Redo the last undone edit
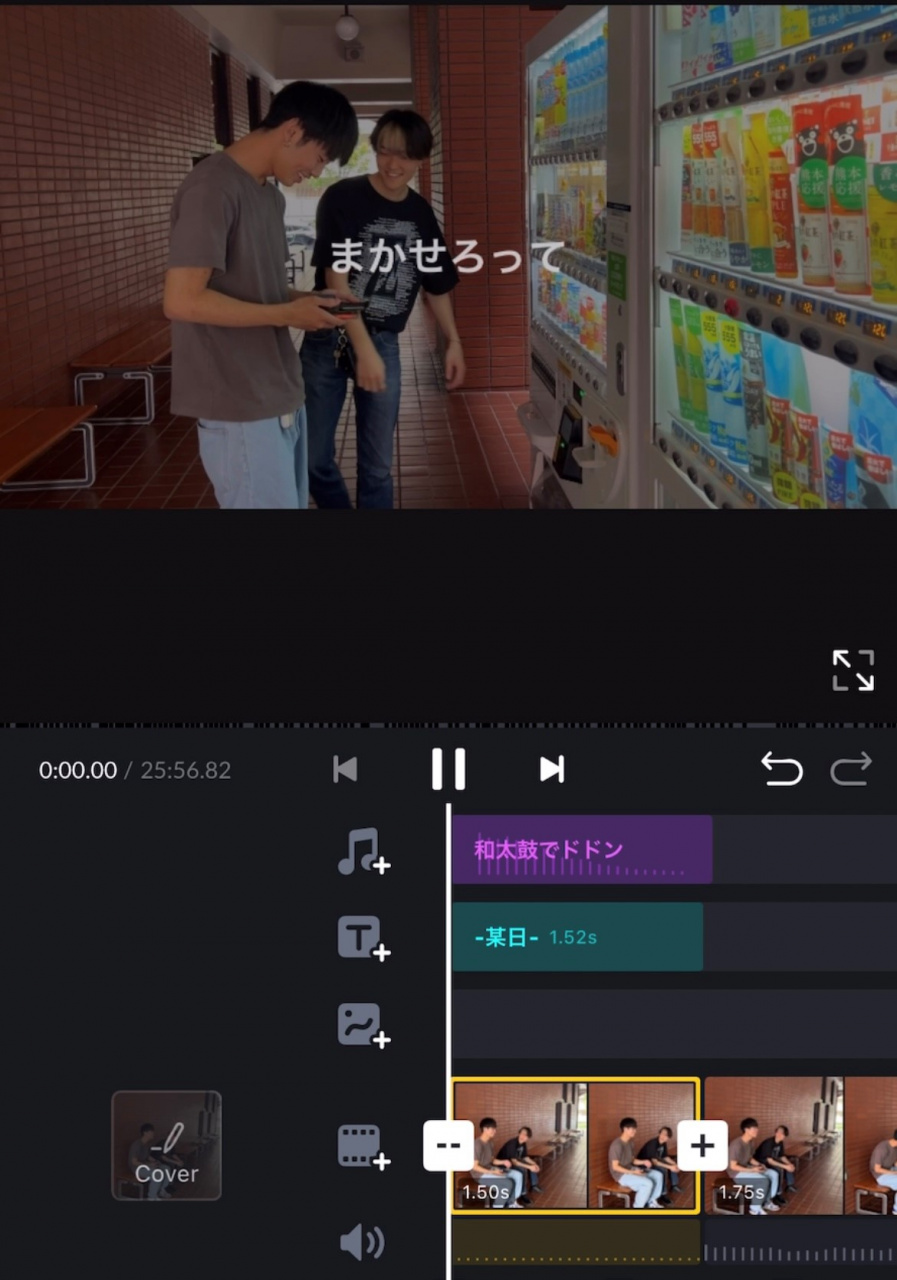Screen dimensions: 897x1280 pyautogui.click(x=851, y=769)
